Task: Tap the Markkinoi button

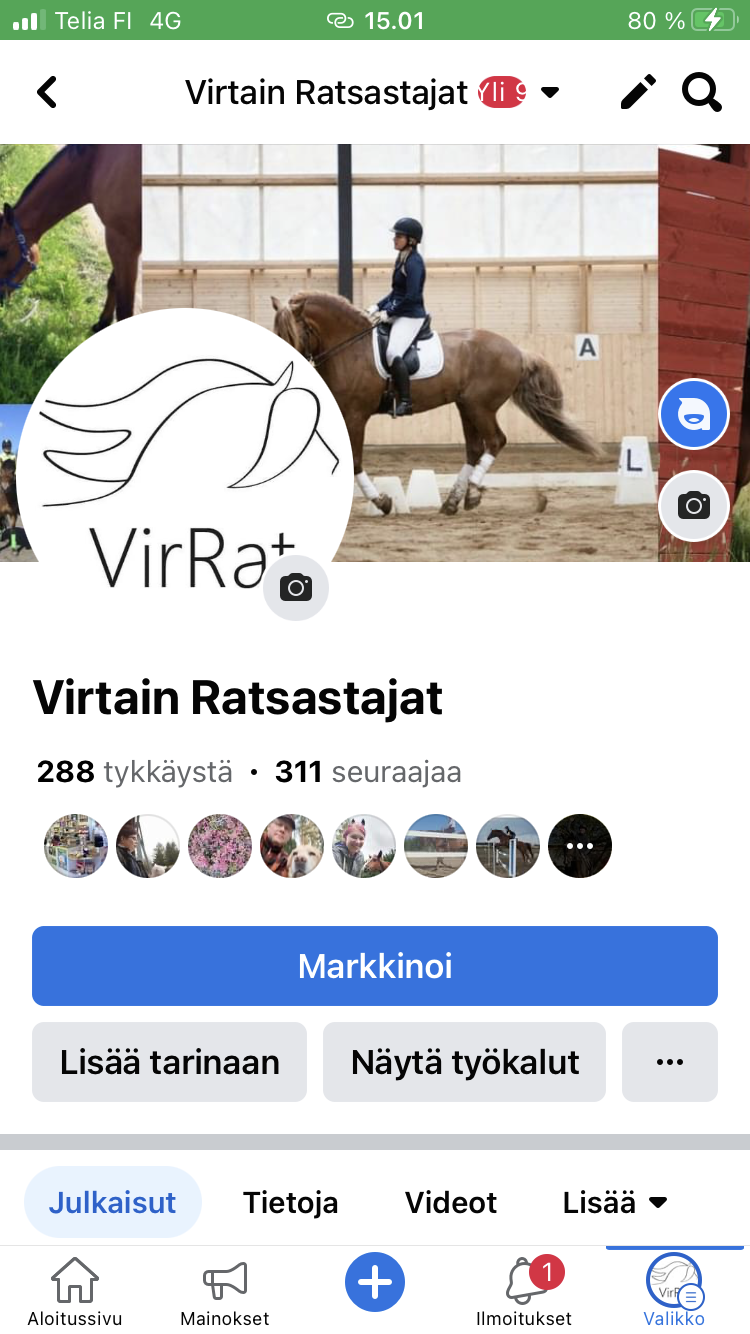Action: tap(375, 966)
